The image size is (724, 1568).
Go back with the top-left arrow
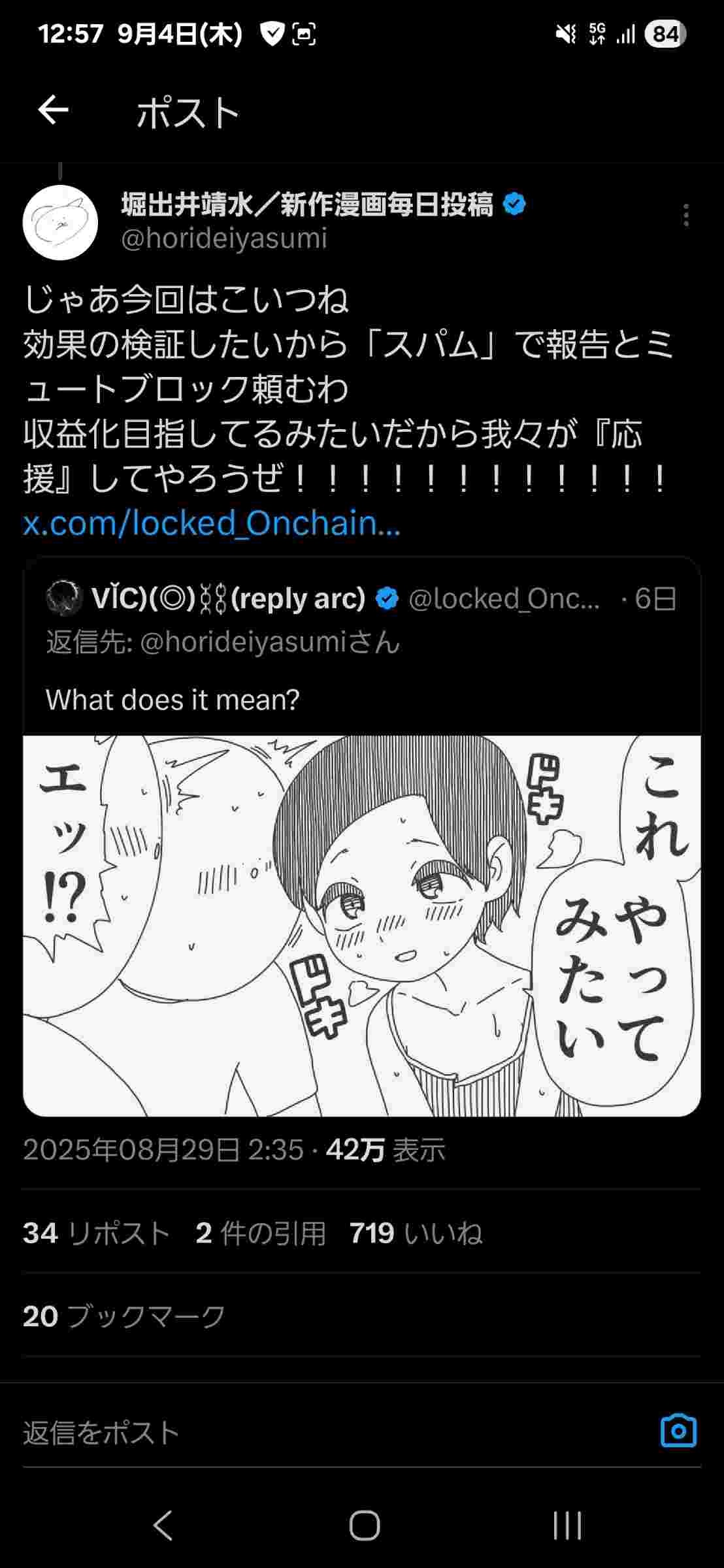(x=53, y=110)
